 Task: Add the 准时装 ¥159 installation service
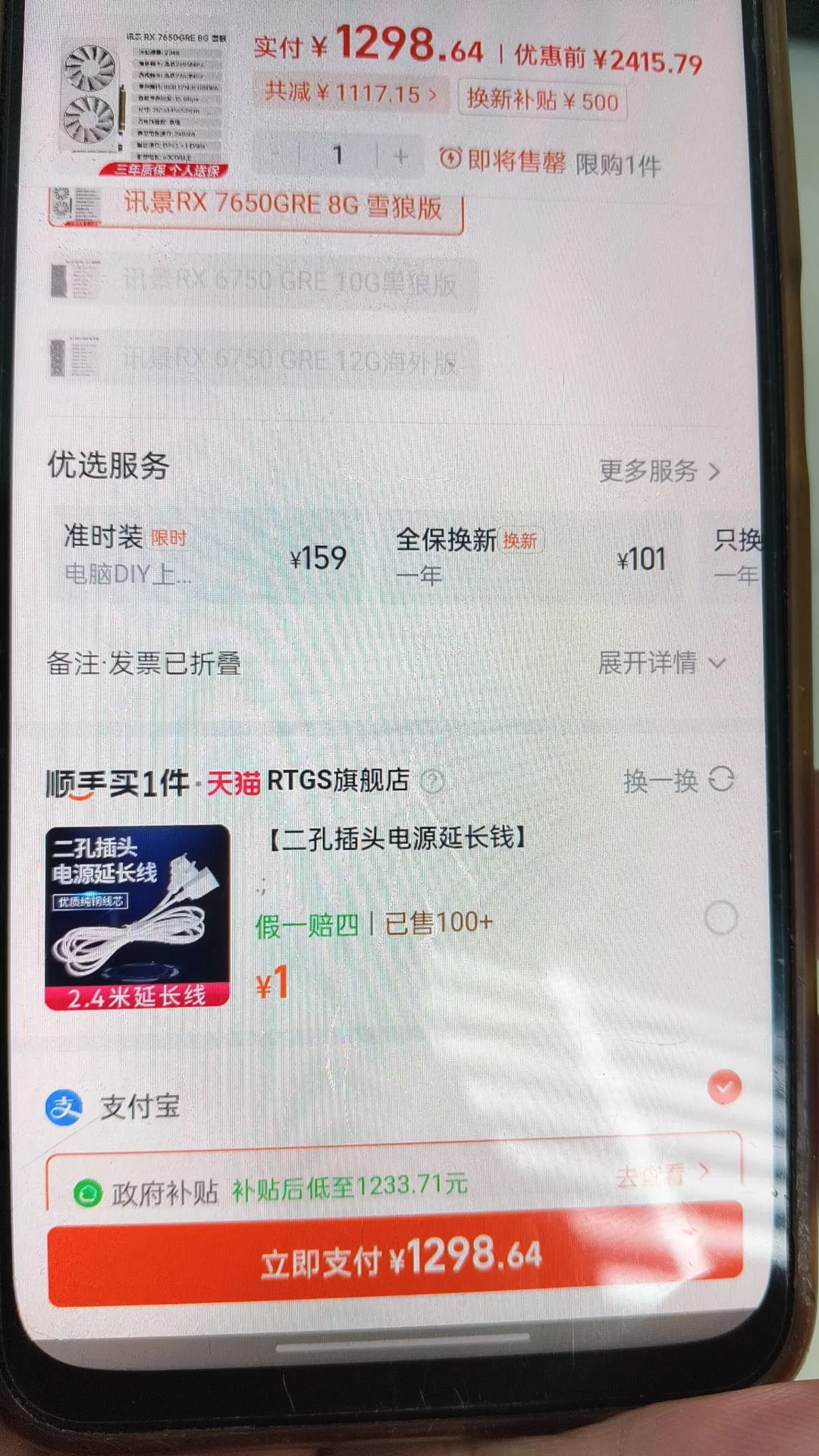pos(205,557)
